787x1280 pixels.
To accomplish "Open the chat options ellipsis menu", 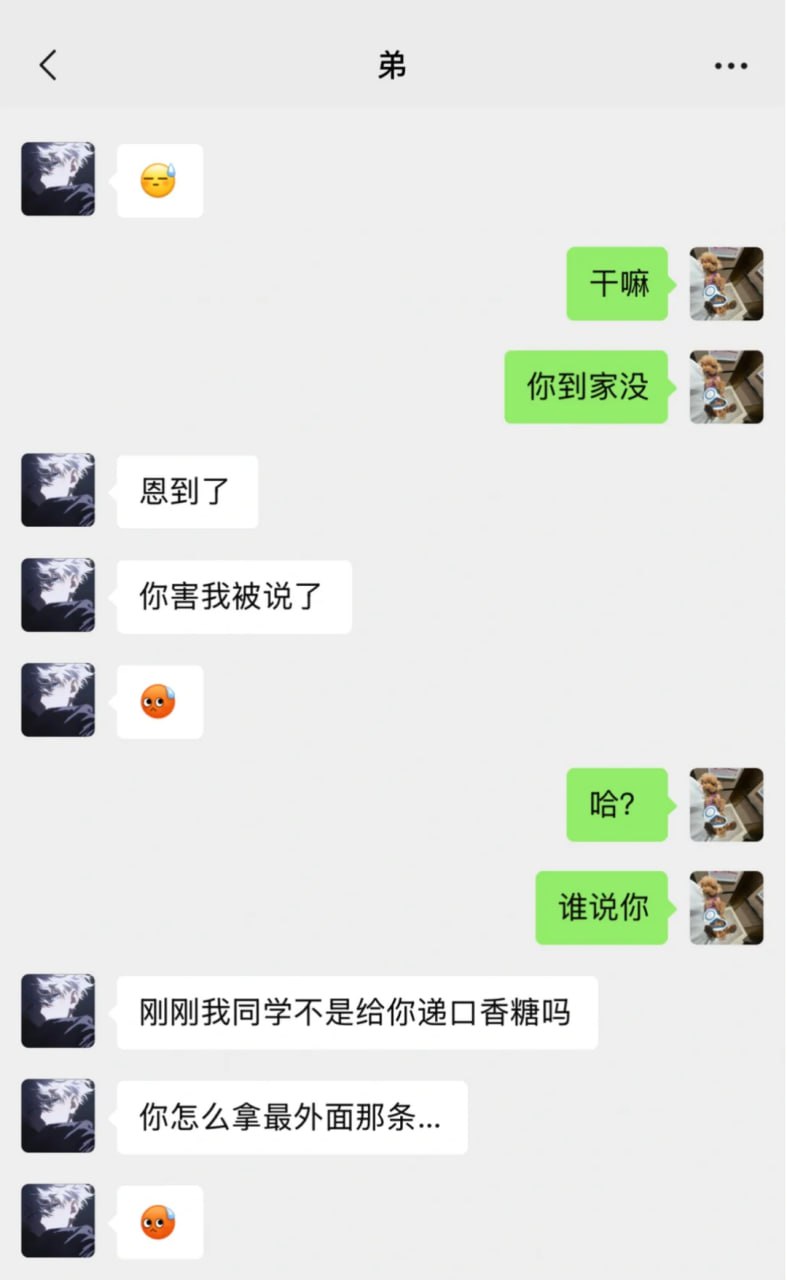I will pyautogui.click(x=731, y=64).
